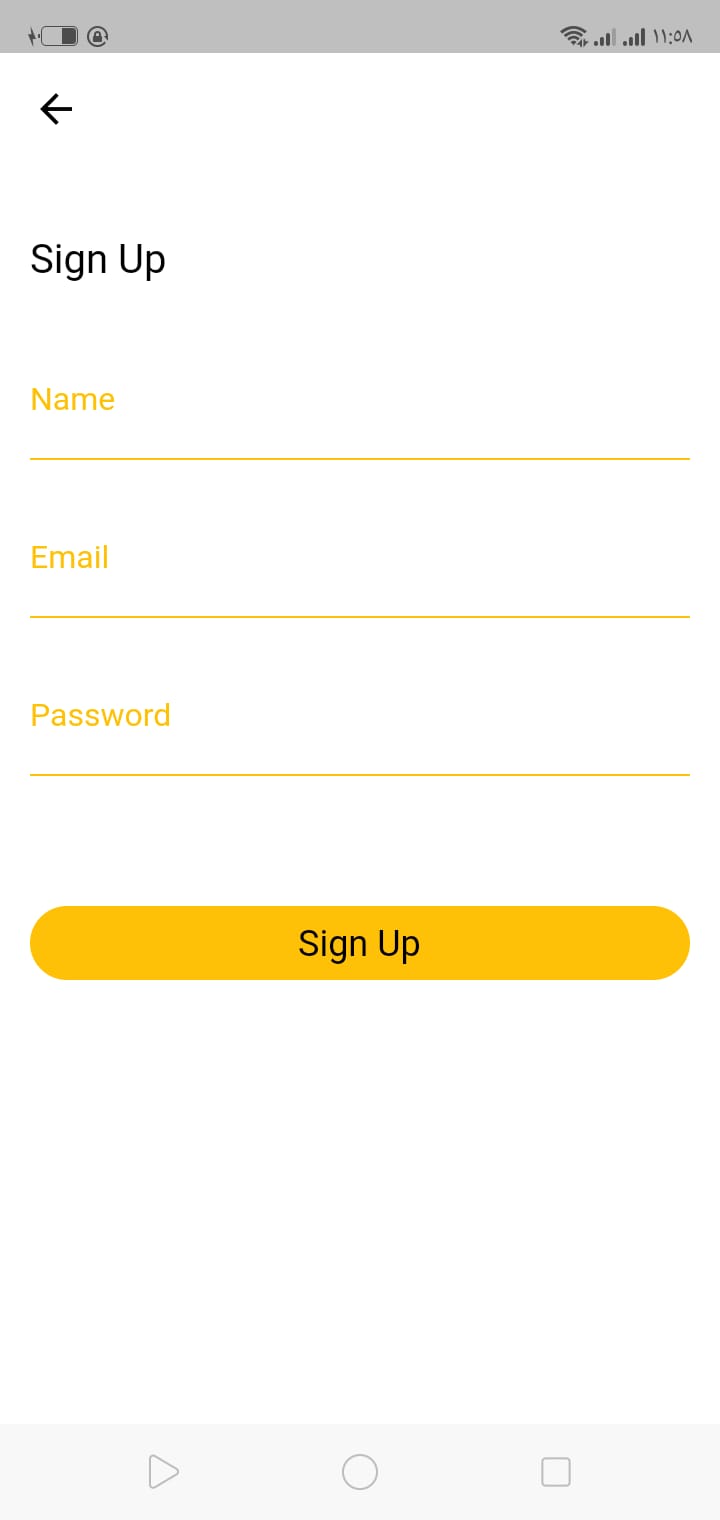Tap the navigation bar area at bottom
Viewport: 720px width, 1520px height.
click(360, 1471)
